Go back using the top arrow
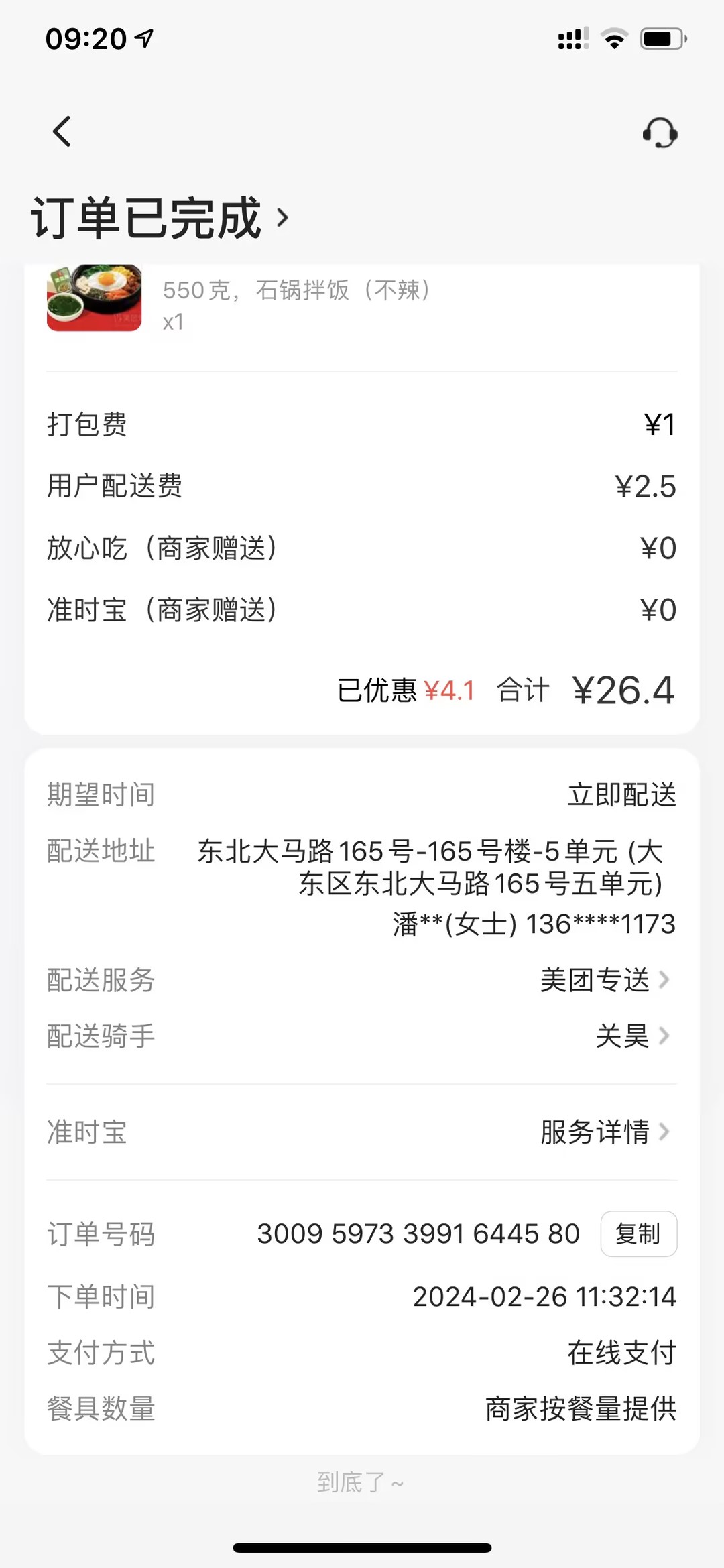The width and height of the screenshot is (724, 1568). point(62,131)
